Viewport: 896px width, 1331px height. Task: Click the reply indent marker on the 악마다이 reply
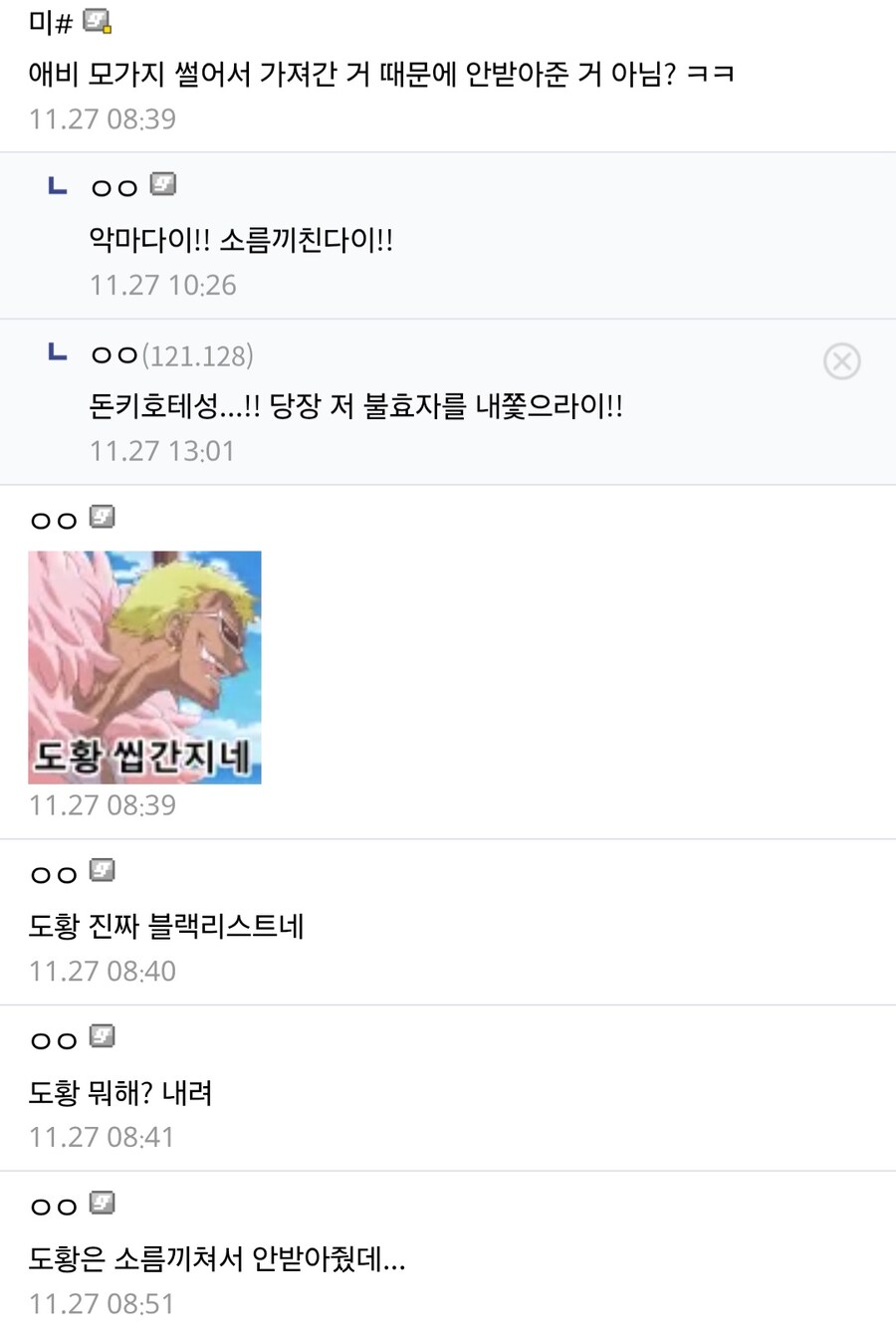point(57,185)
